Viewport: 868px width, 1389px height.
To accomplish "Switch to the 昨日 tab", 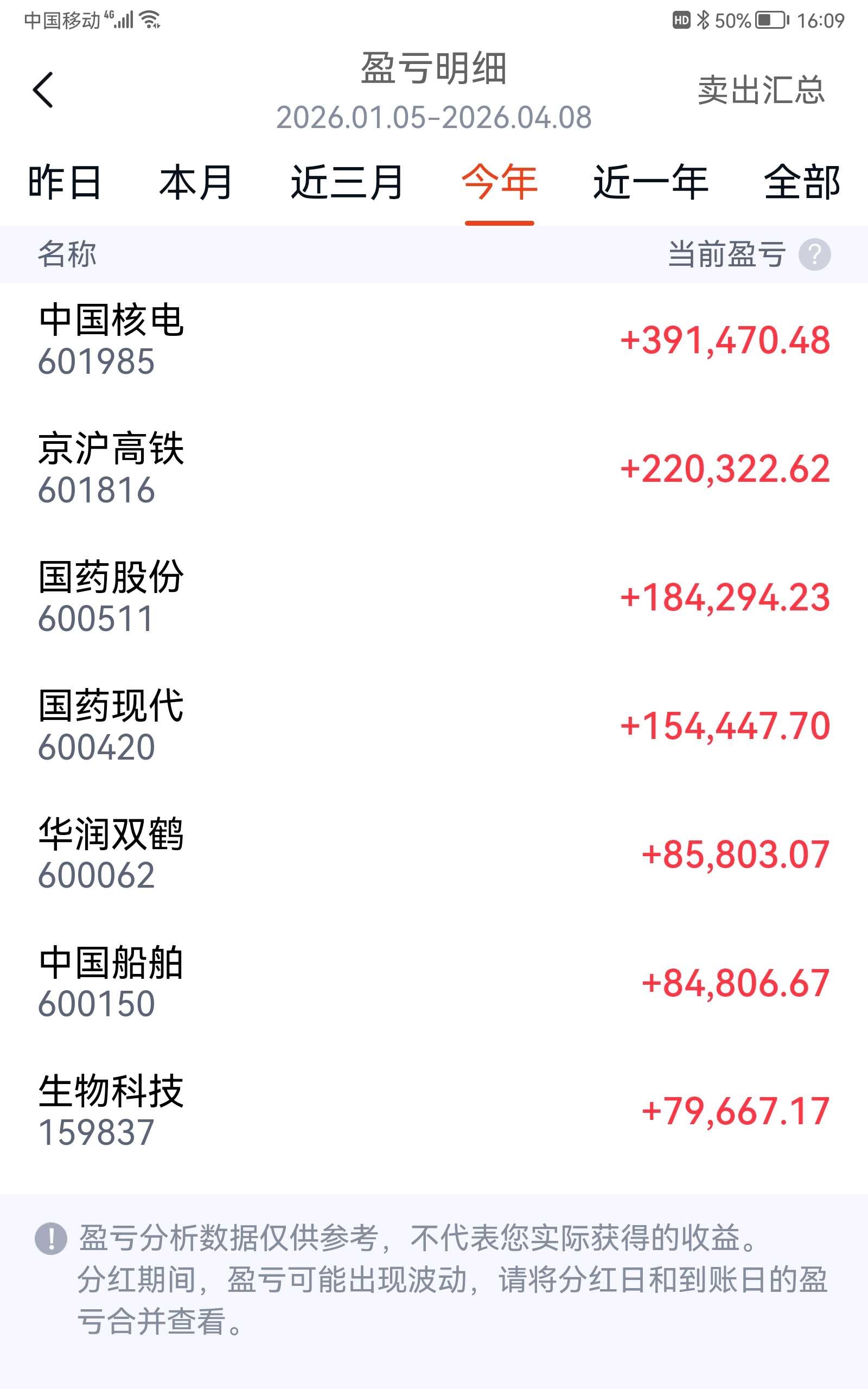I will [x=65, y=182].
